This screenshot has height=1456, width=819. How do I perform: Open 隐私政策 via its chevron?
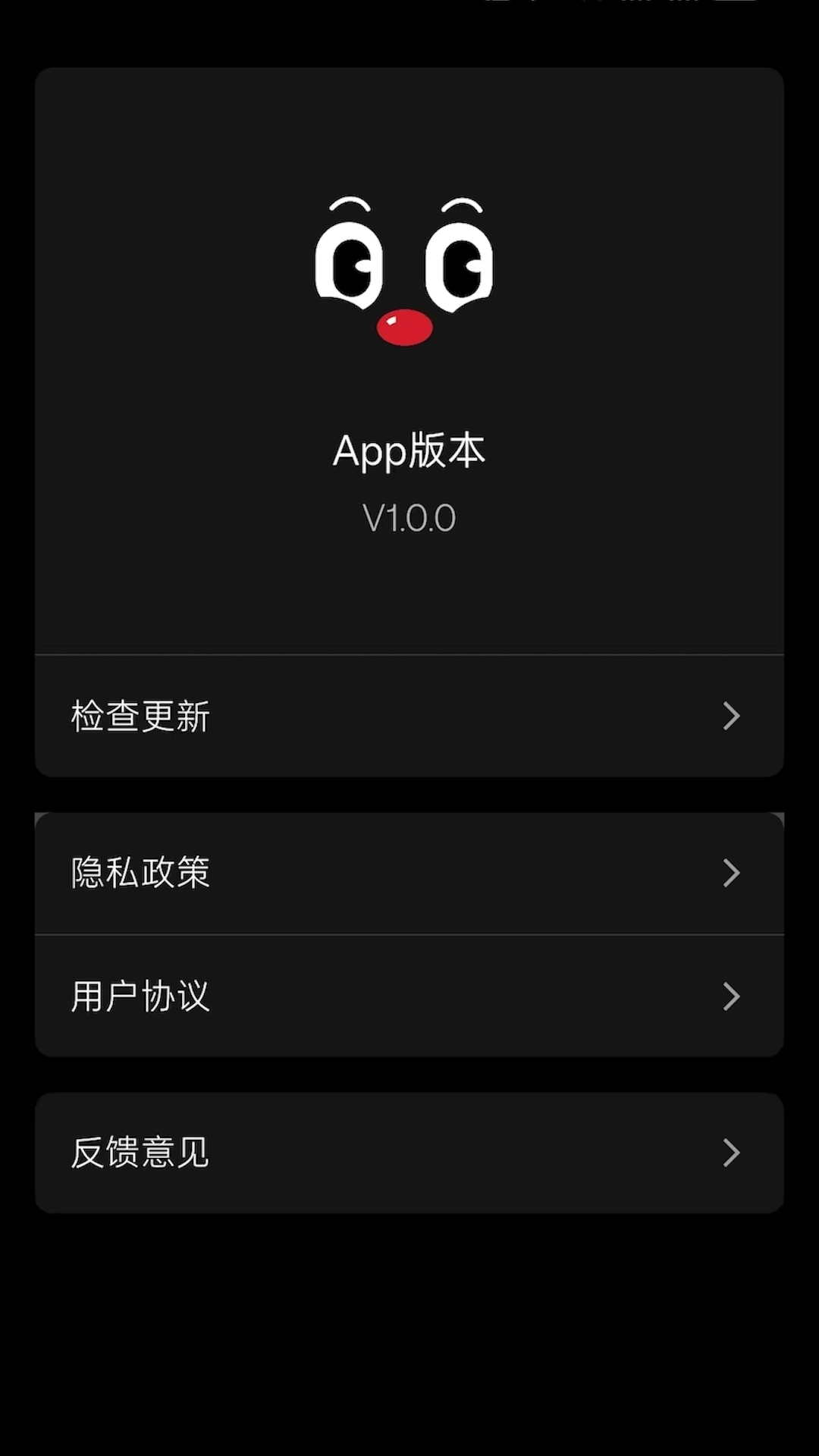pos(730,873)
